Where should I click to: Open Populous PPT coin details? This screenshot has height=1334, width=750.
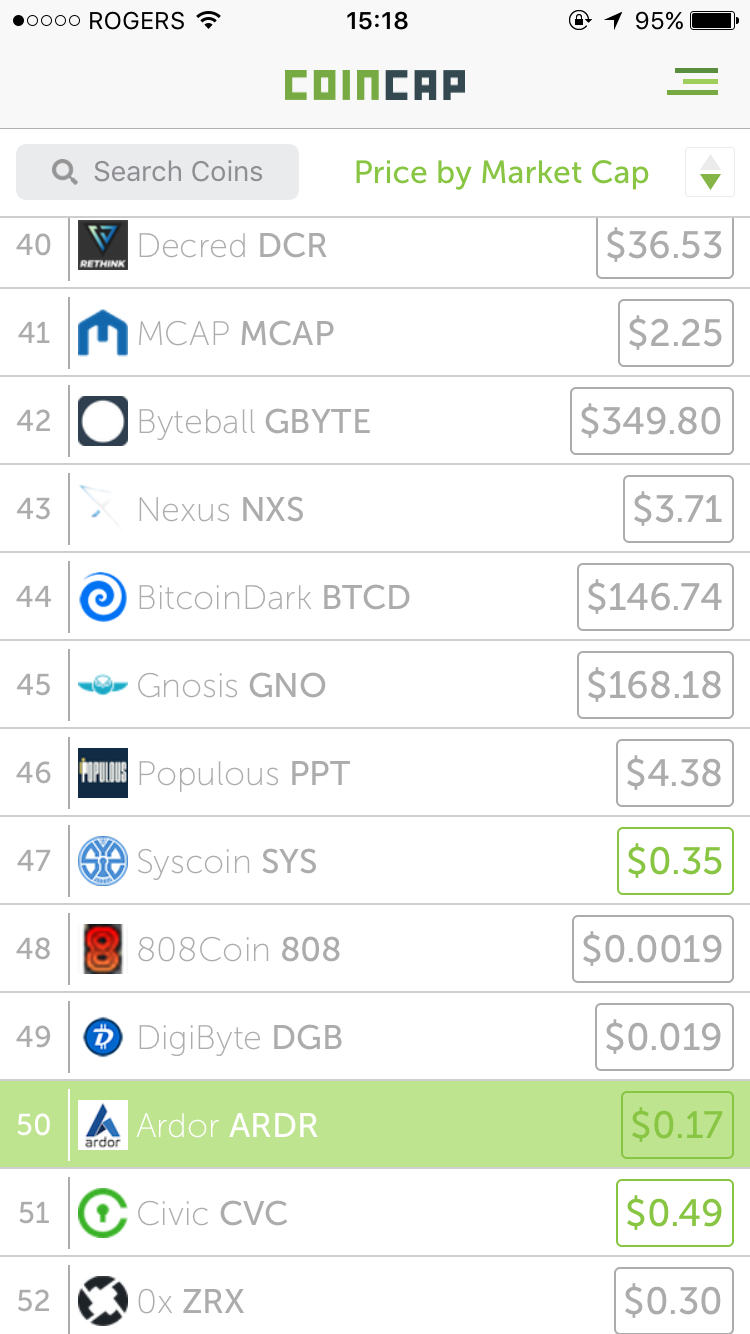[375, 773]
